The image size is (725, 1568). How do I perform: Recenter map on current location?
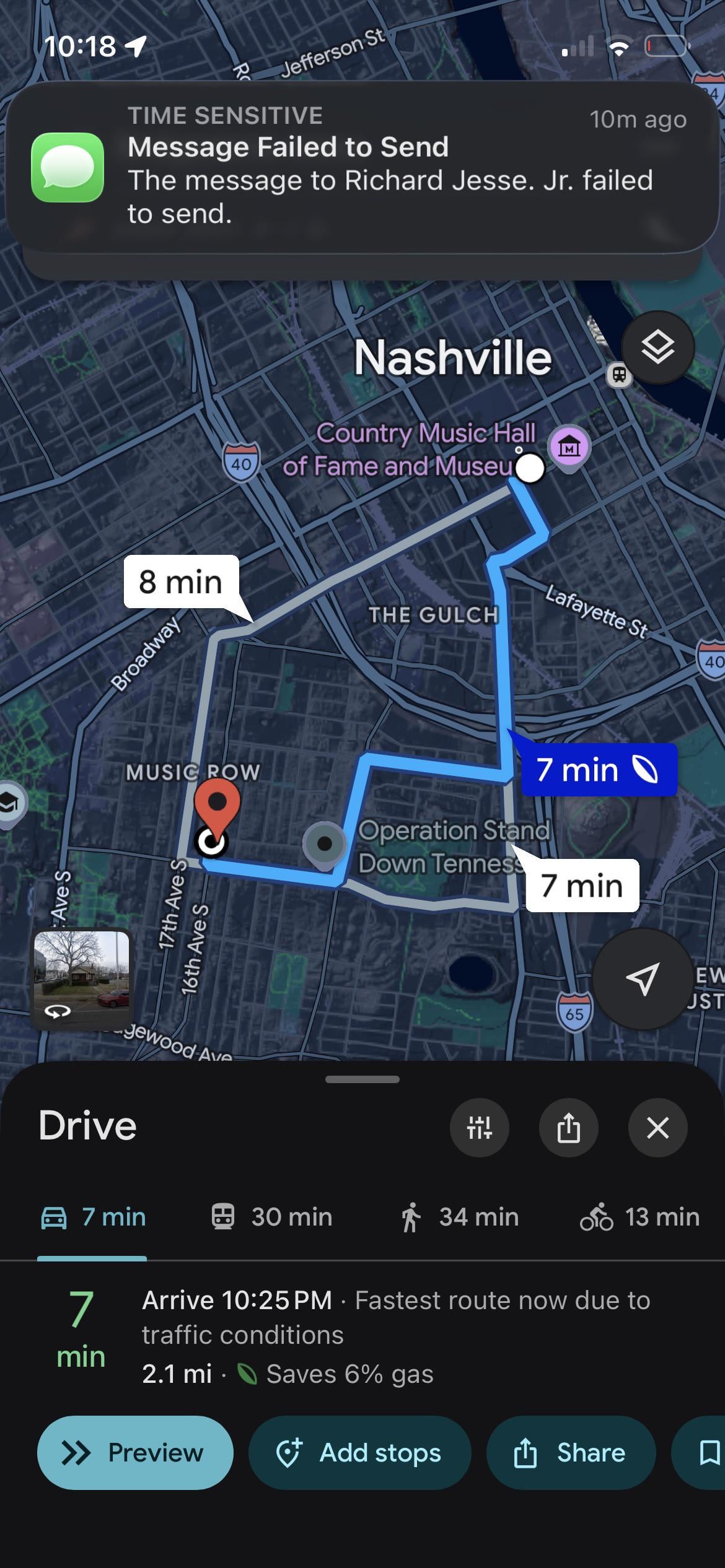coord(642,978)
